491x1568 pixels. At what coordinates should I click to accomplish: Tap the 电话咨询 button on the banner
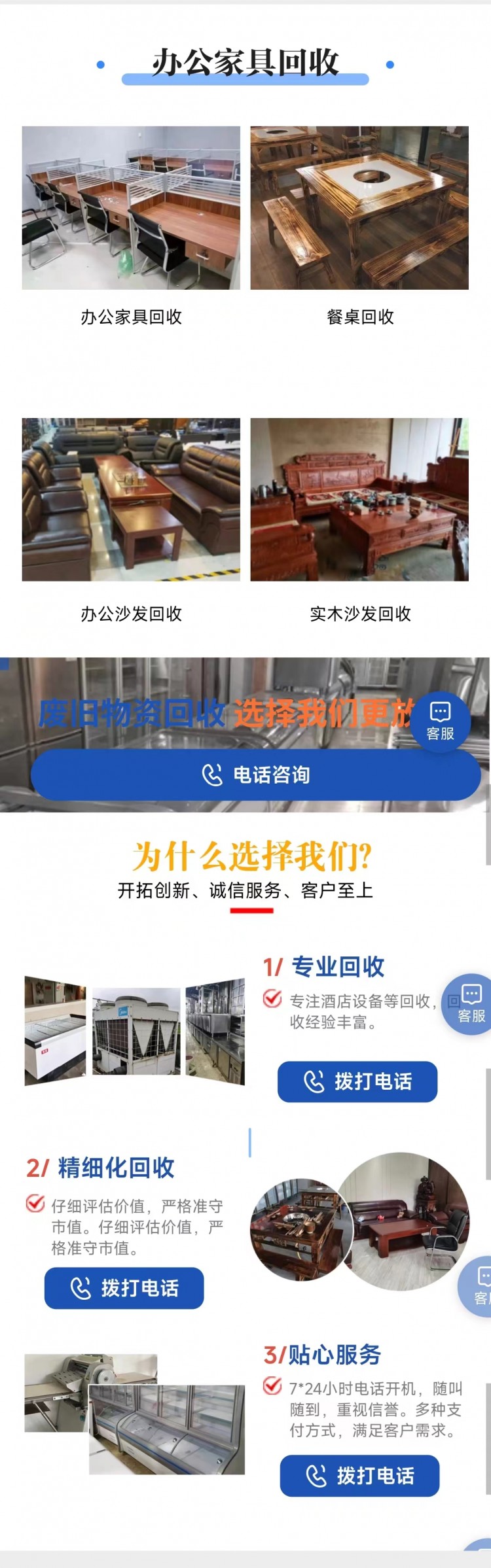[x=255, y=775]
